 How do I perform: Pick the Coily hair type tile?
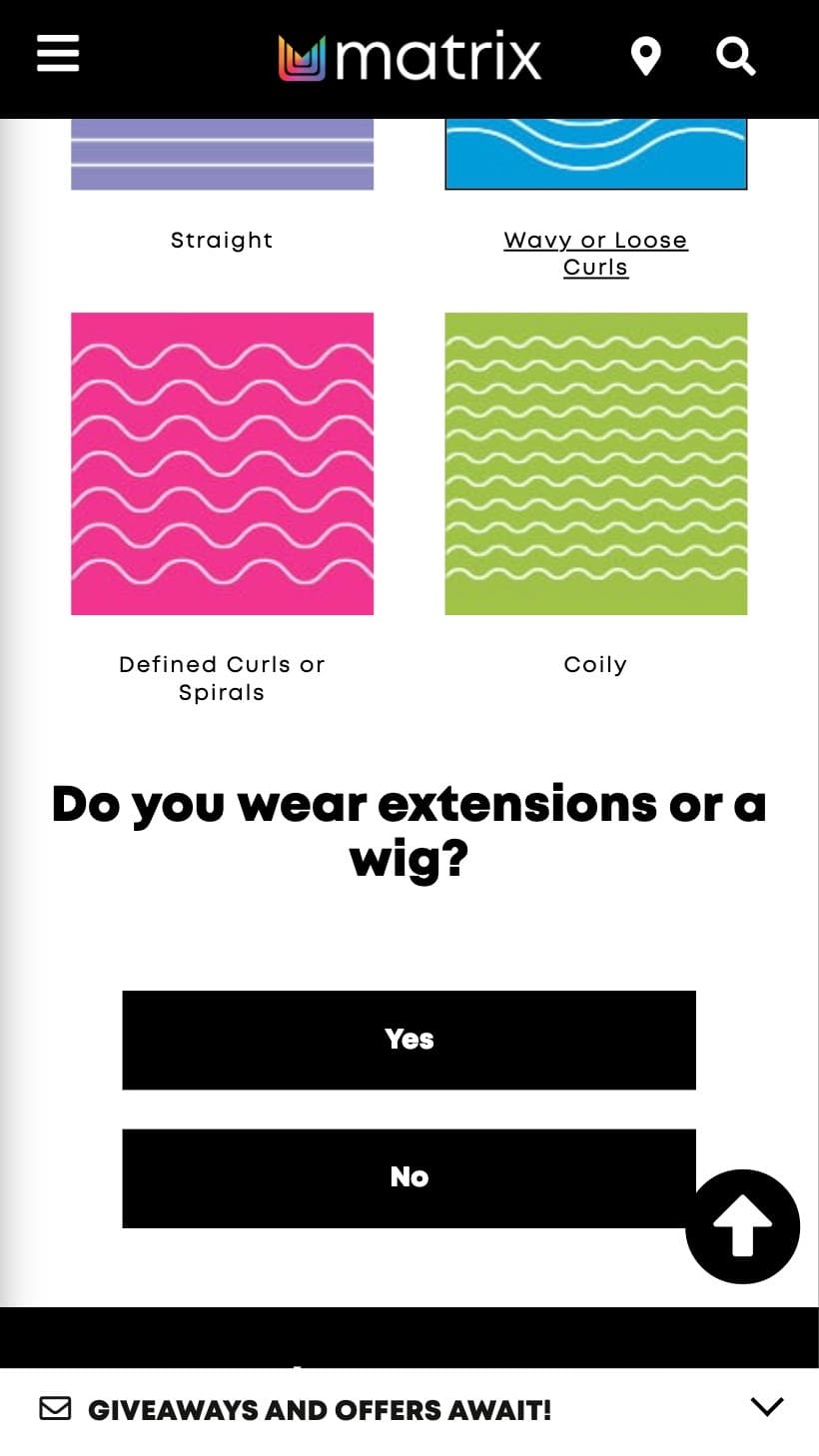[595, 463]
